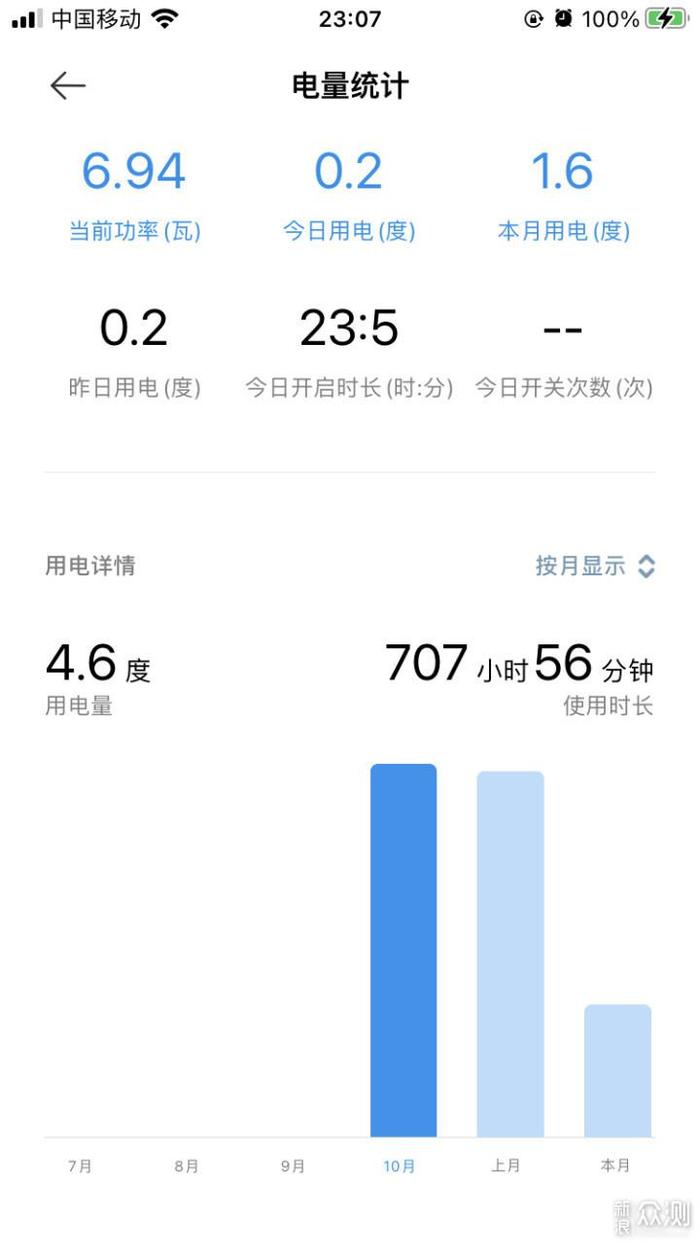Select the 10月 bar in the chart
Image resolution: width=700 pixels, height=1244 pixels.
point(404,950)
